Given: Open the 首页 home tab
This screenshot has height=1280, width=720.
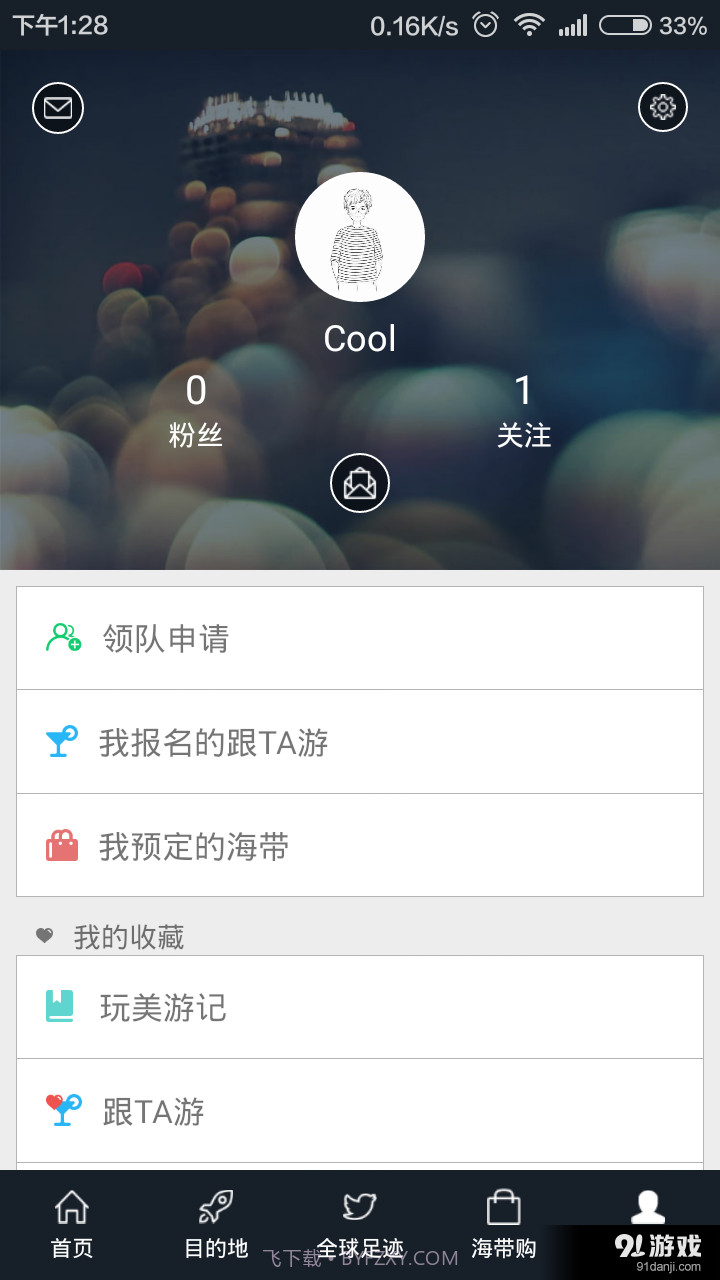Looking at the screenshot, I should (71, 1222).
